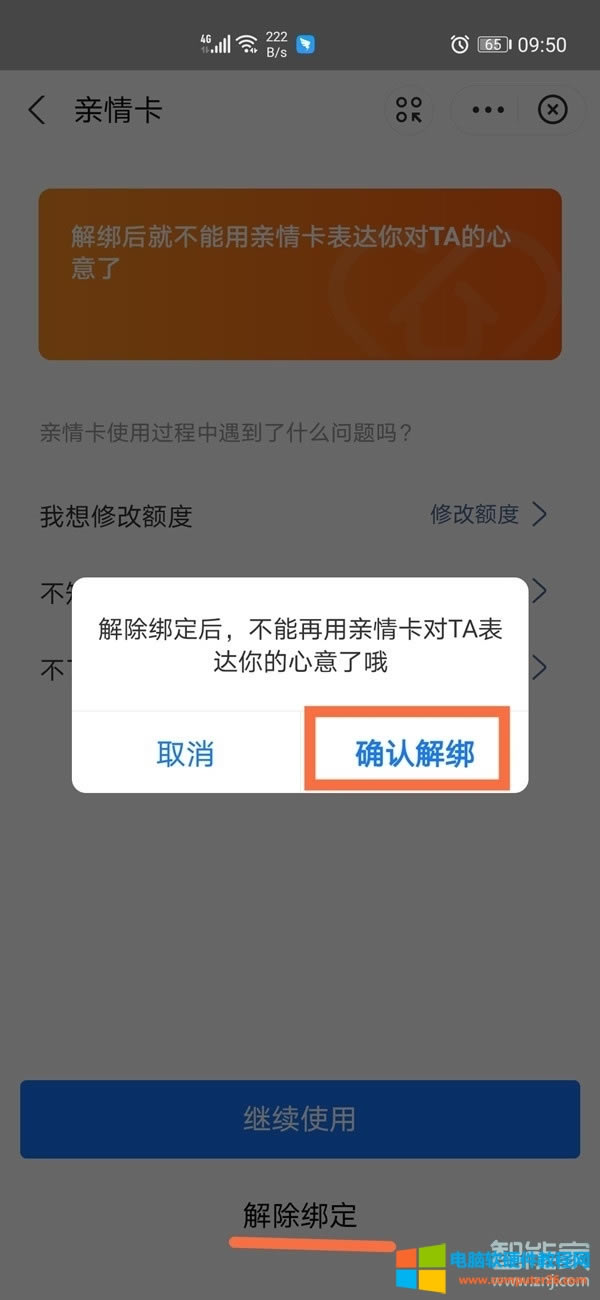Cancel the unbind dialog with 取消
The height and width of the screenshot is (1300, 600).
(185, 753)
